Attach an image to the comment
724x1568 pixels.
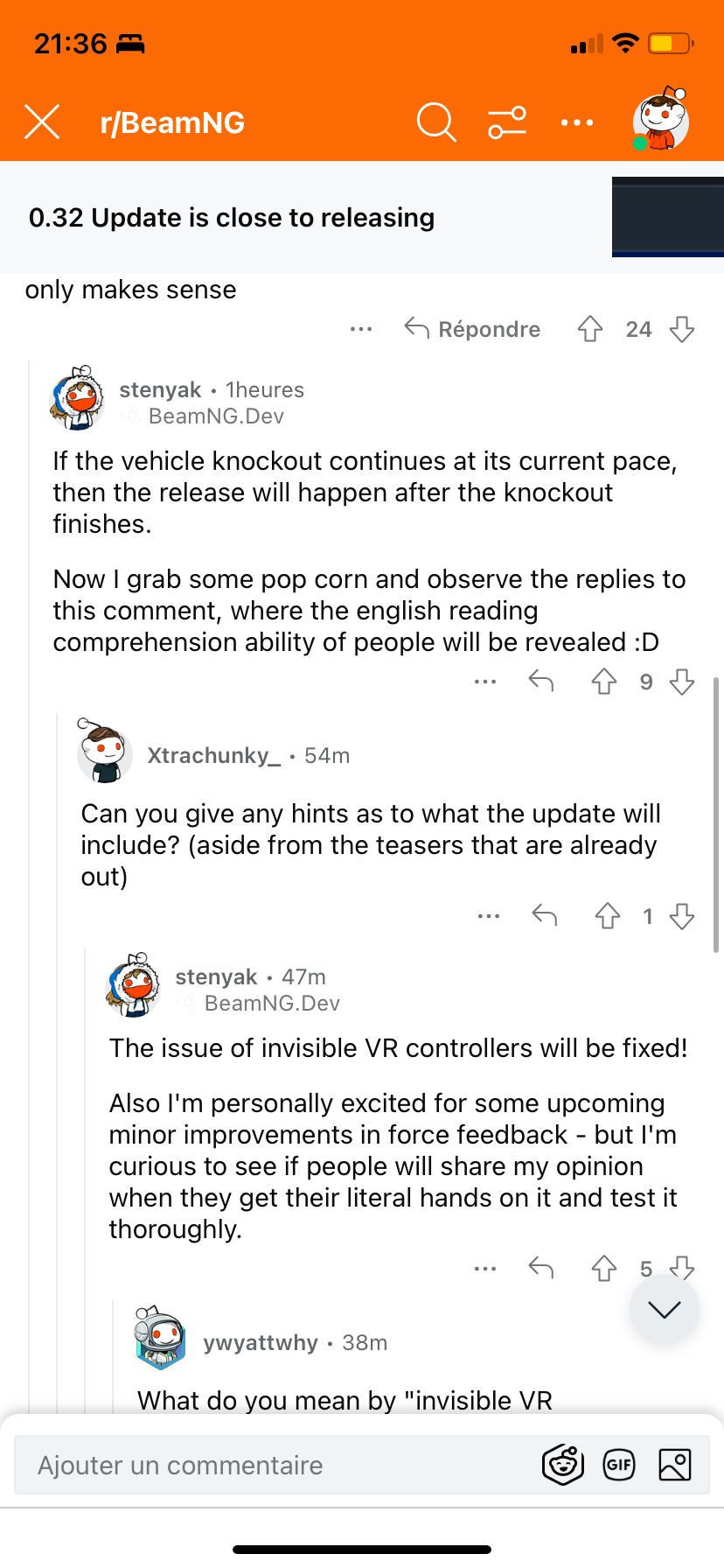(674, 1465)
